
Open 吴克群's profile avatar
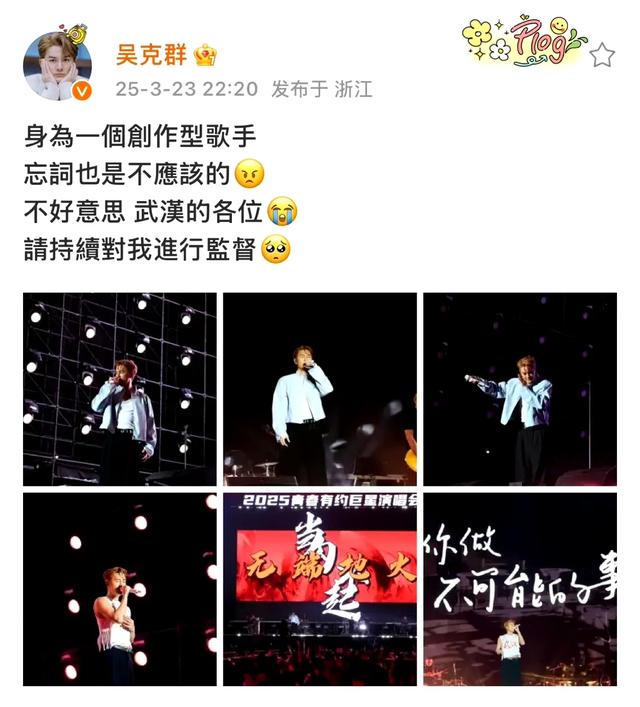[x=57, y=66]
